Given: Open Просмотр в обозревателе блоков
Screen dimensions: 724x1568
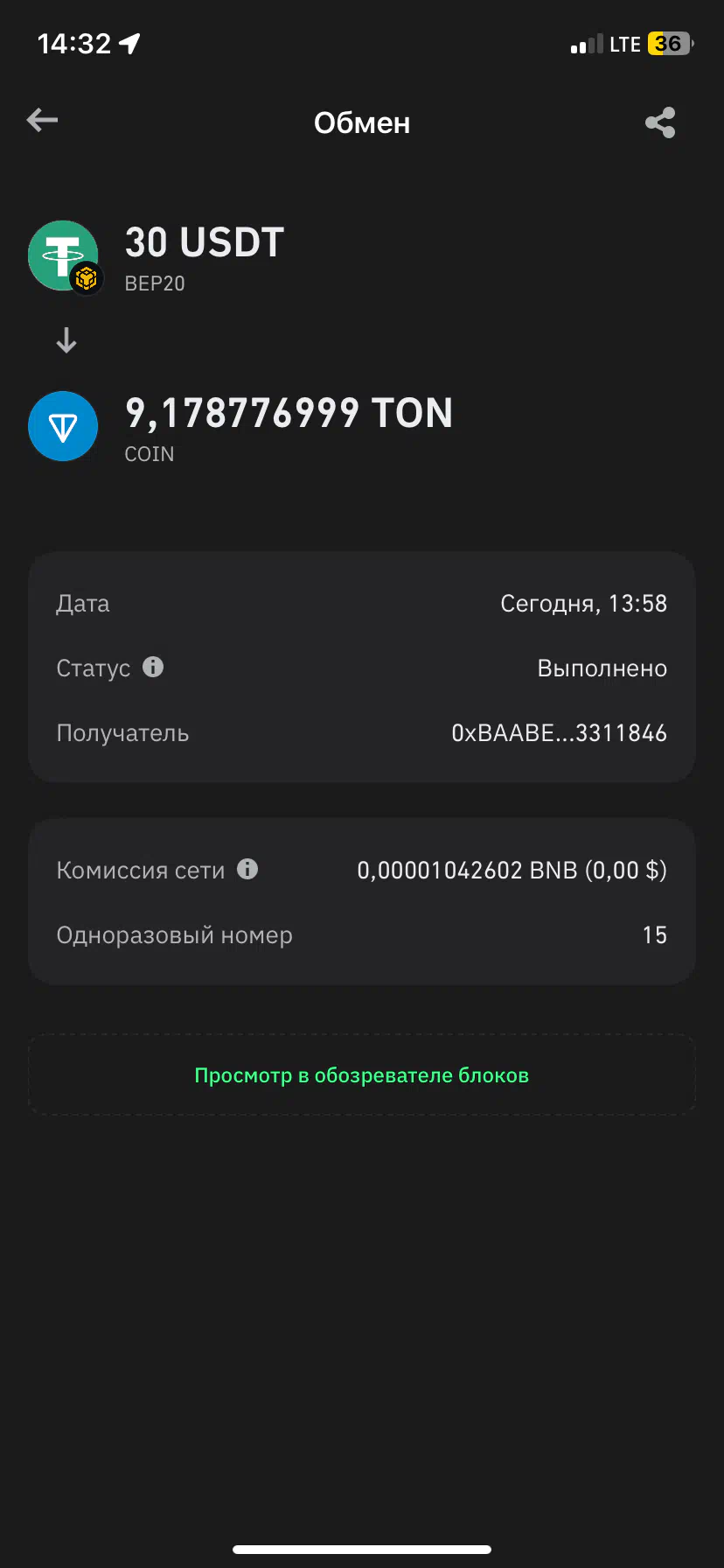Looking at the screenshot, I should [362, 1075].
